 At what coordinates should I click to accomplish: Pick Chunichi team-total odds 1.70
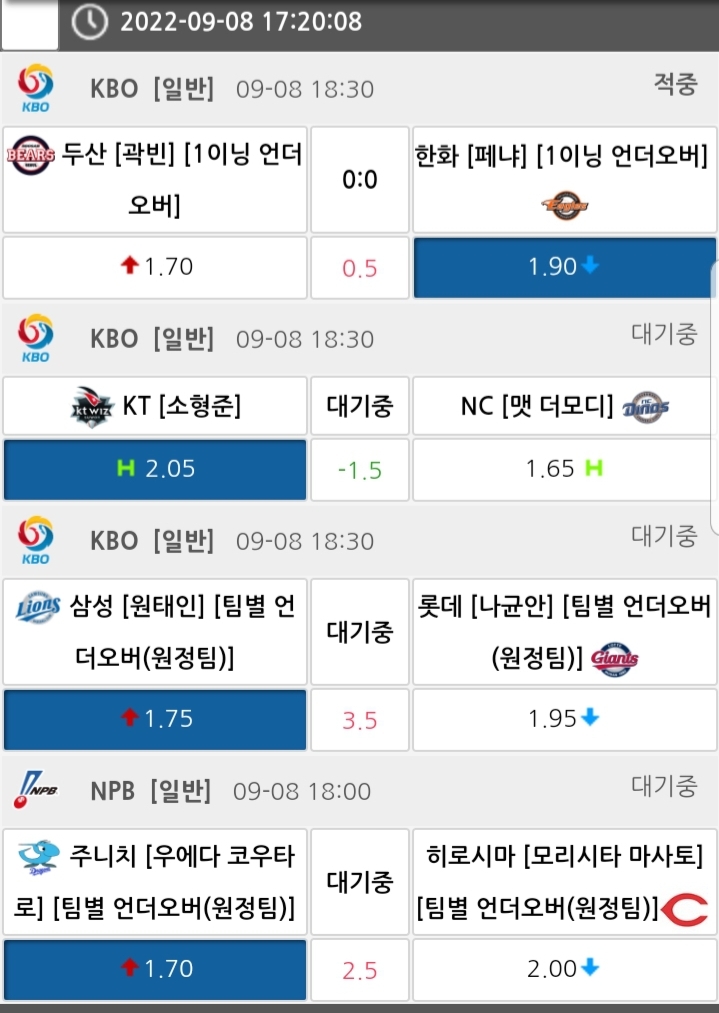point(155,969)
